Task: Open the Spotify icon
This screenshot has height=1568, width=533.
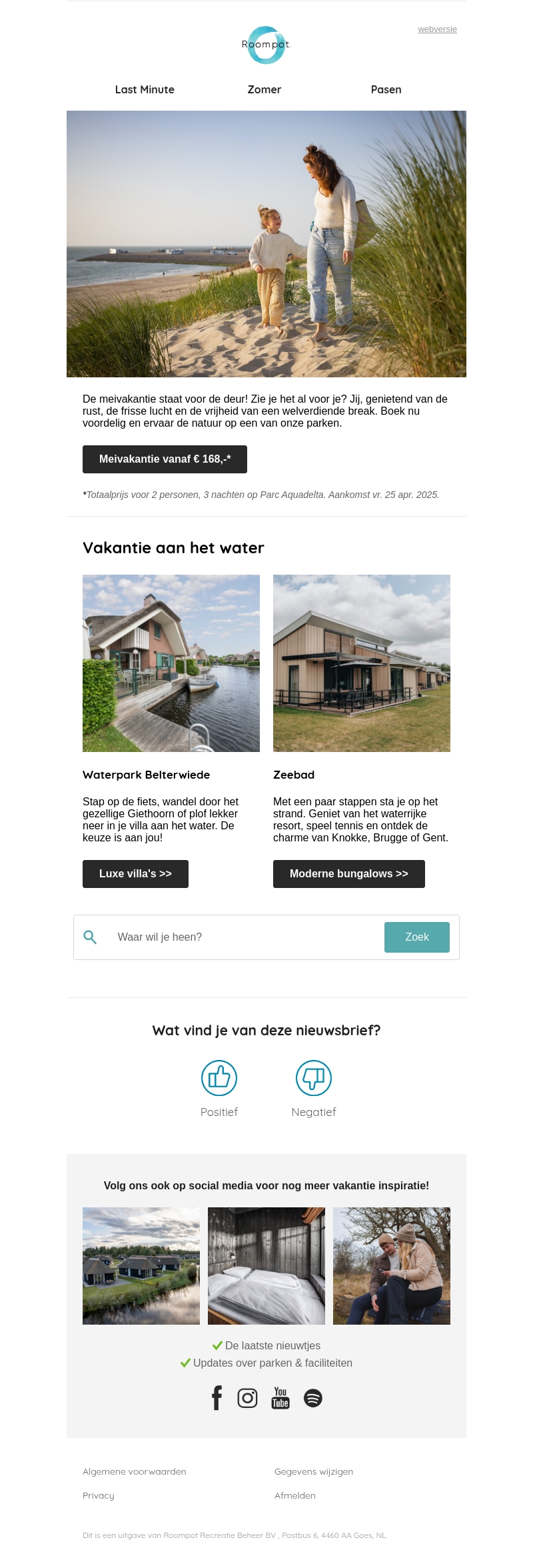Action: click(313, 1398)
